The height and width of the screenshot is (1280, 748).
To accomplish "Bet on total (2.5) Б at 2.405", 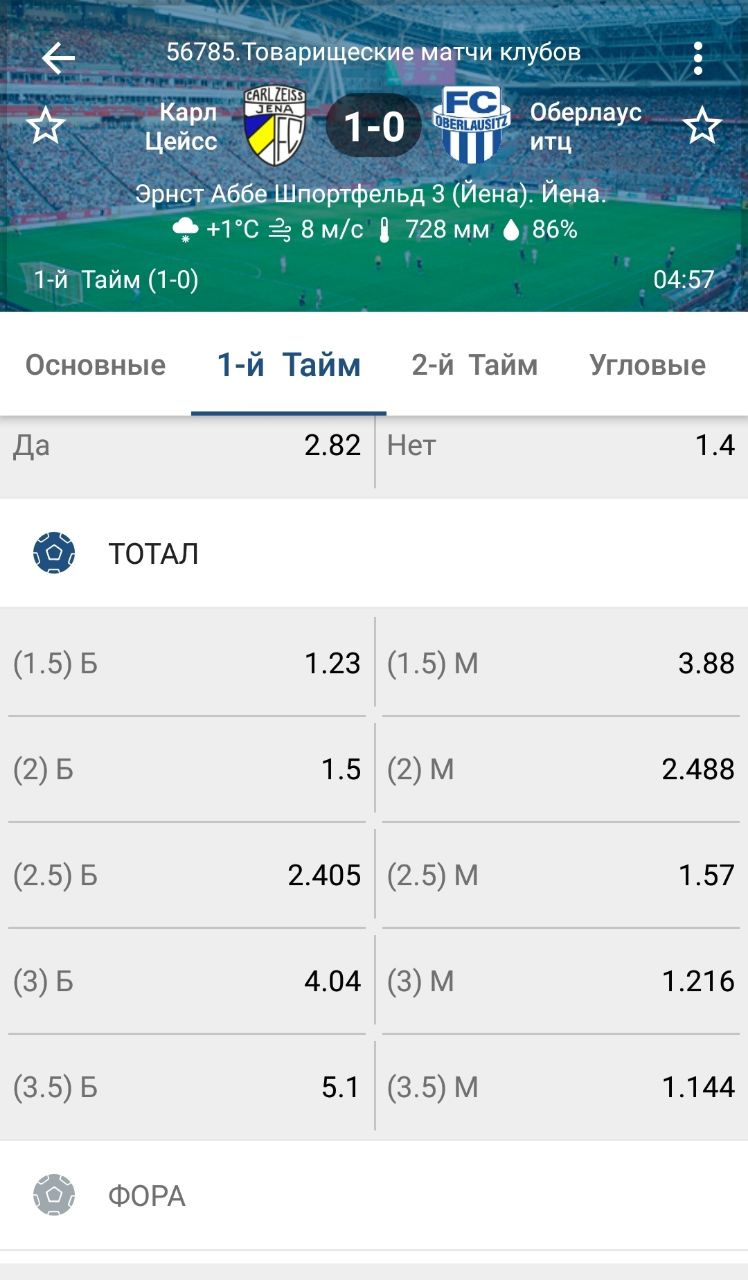I will coord(187,875).
